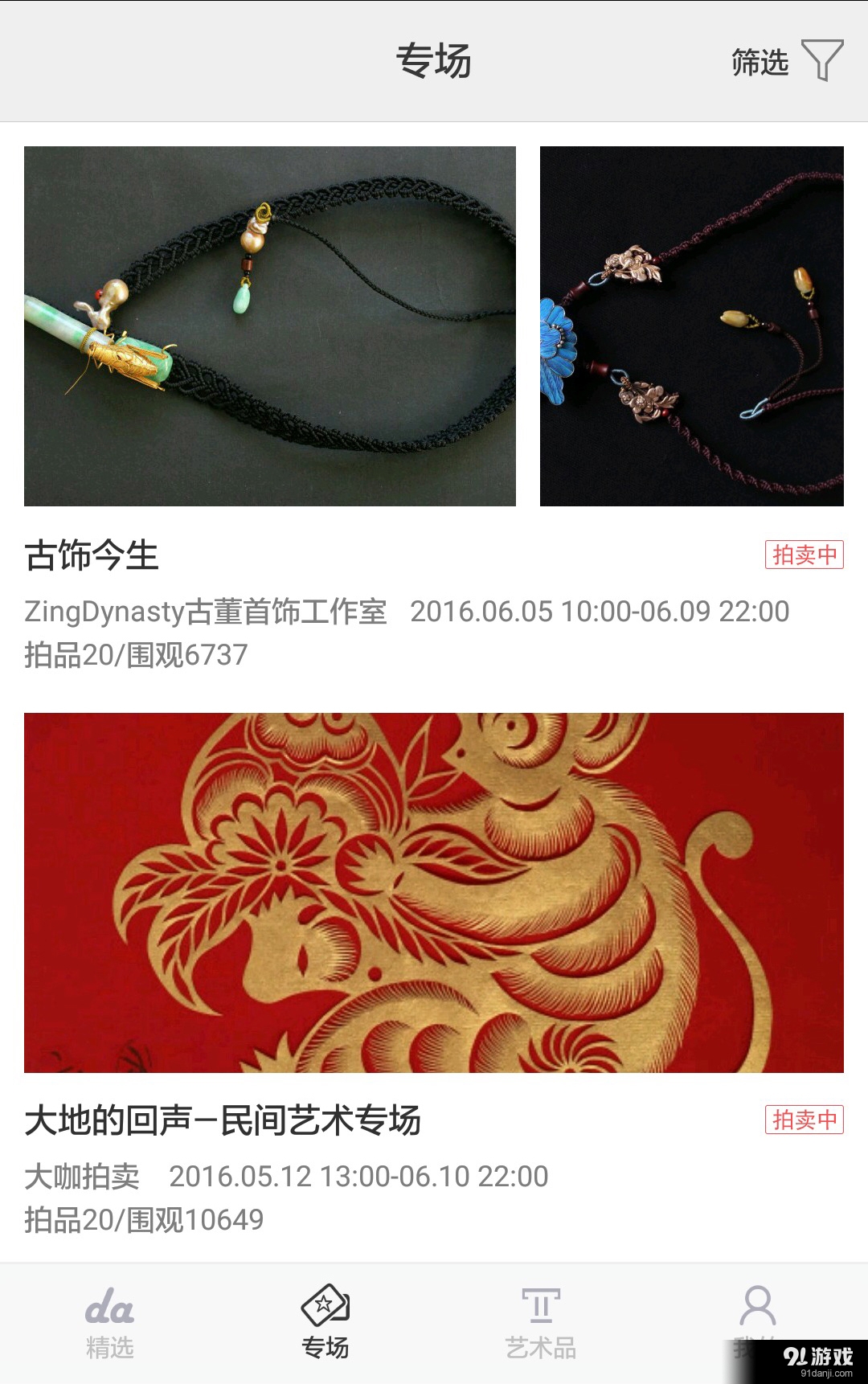Image resolution: width=868 pixels, height=1384 pixels.
Task: Tap the 拍卖中 badge on 古饰今生
Action: (803, 555)
